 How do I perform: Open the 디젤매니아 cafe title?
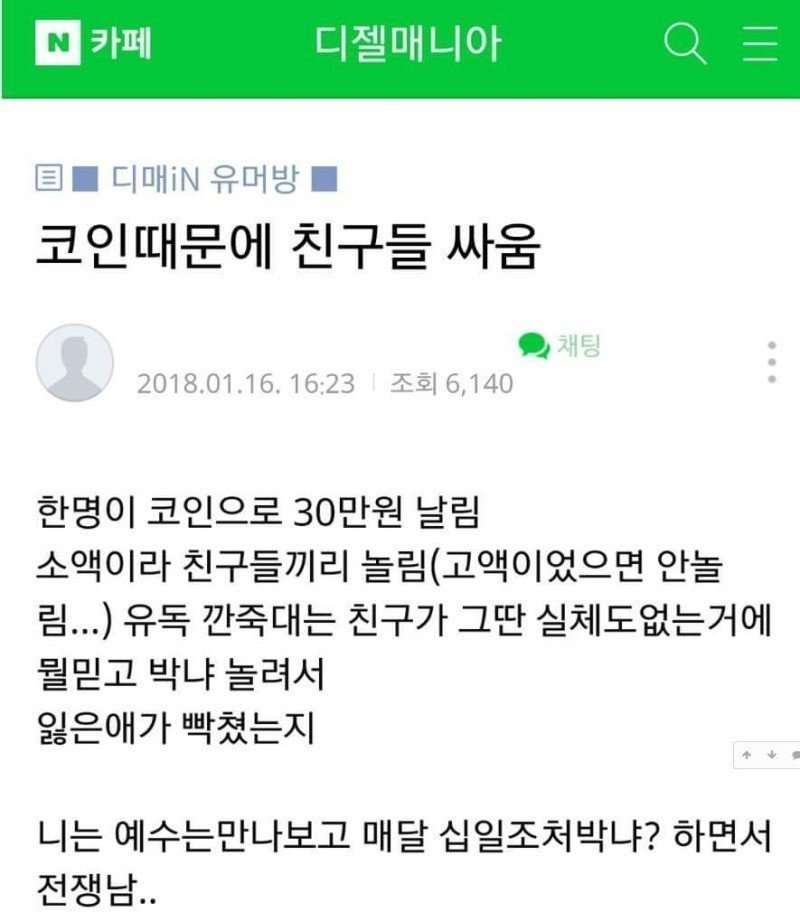click(407, 45)
